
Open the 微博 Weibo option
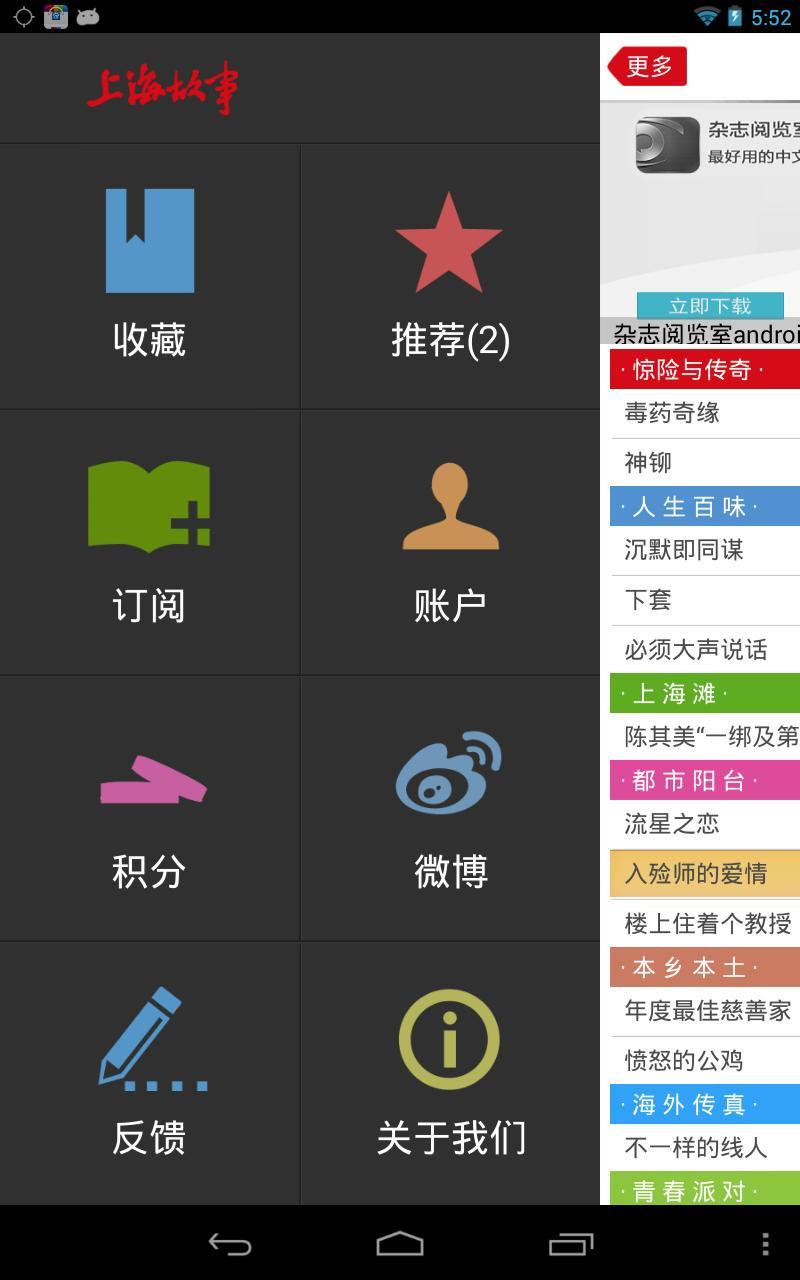[x=450, y=808]
